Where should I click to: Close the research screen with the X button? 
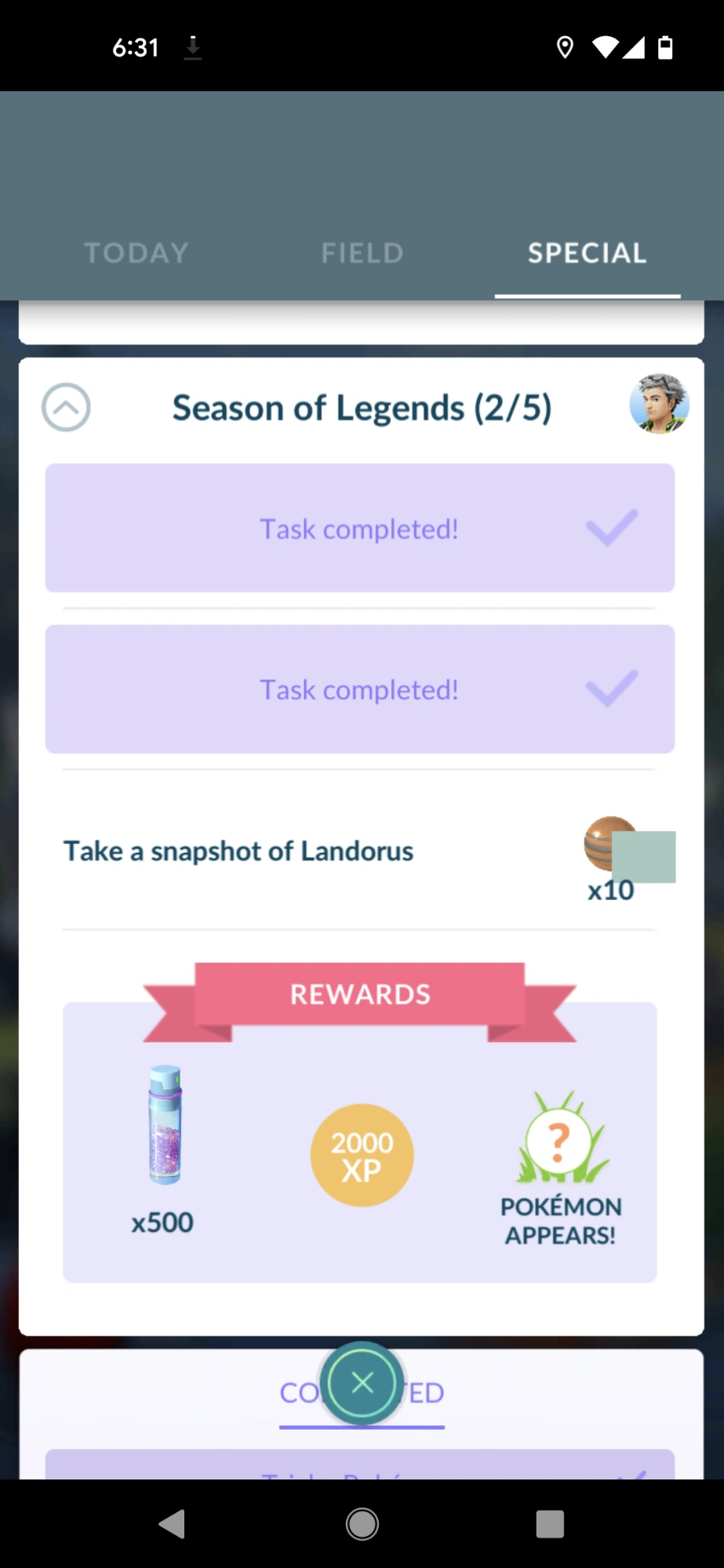[x=362, y=1383]
